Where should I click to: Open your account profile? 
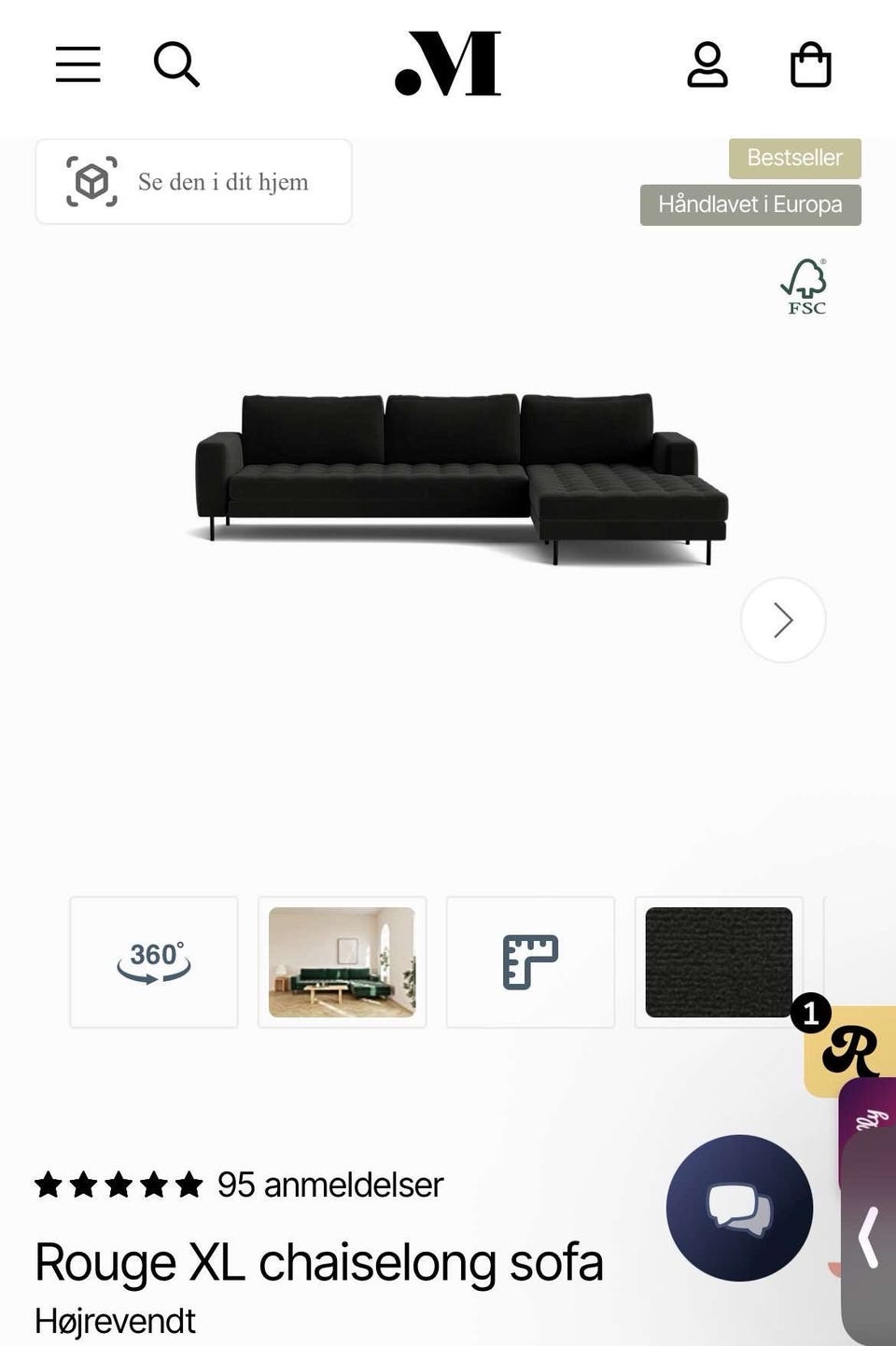pyautogui.click(x=707, y=63)
